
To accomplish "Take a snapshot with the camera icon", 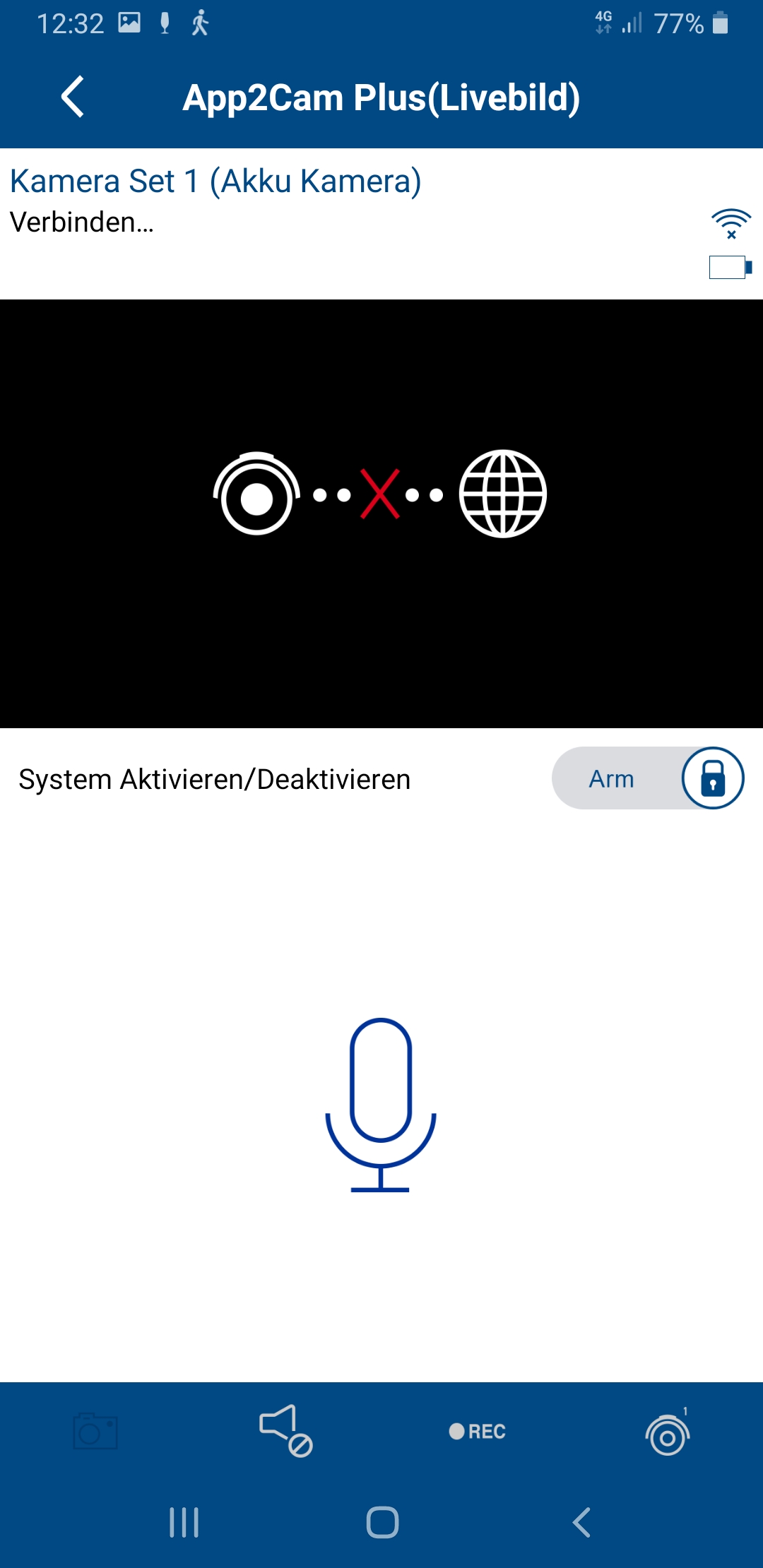I will (95, 1431).
